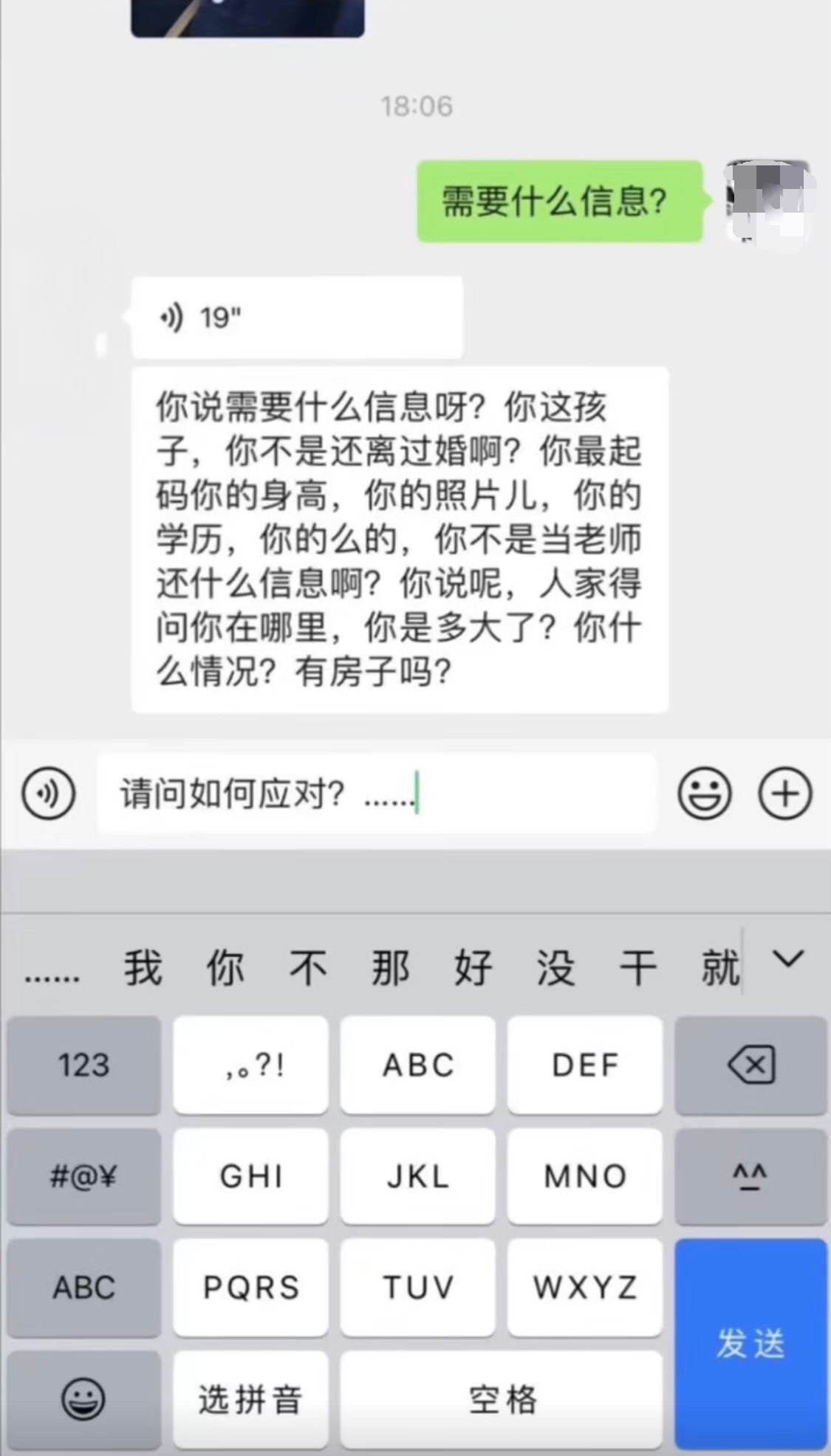Insert a space with 空格 key
This screenshot has height=1456, width=831.
pos(502,1399)
